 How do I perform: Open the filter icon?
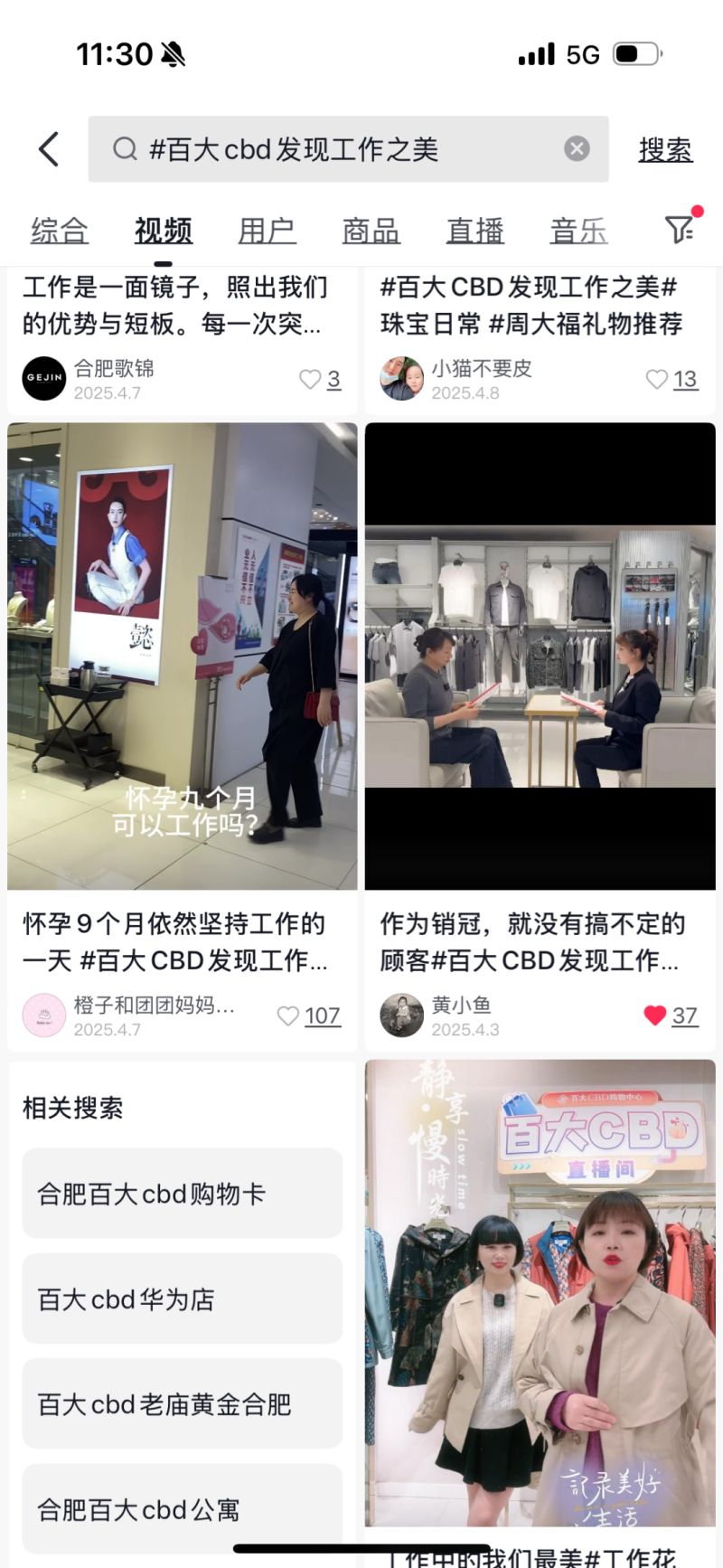(x=681, y=229)
